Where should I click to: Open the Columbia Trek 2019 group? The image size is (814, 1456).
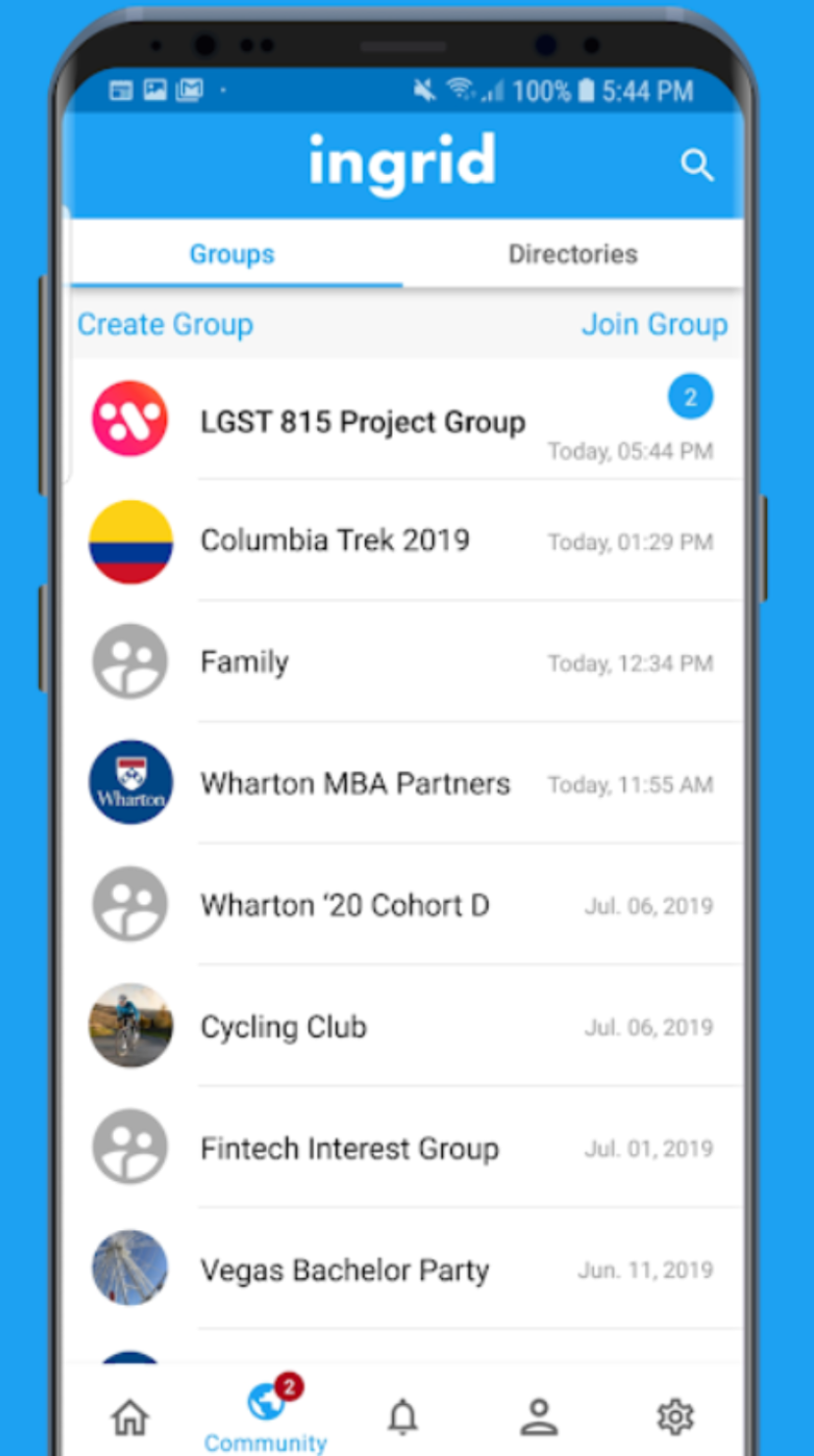pos(335,540)
